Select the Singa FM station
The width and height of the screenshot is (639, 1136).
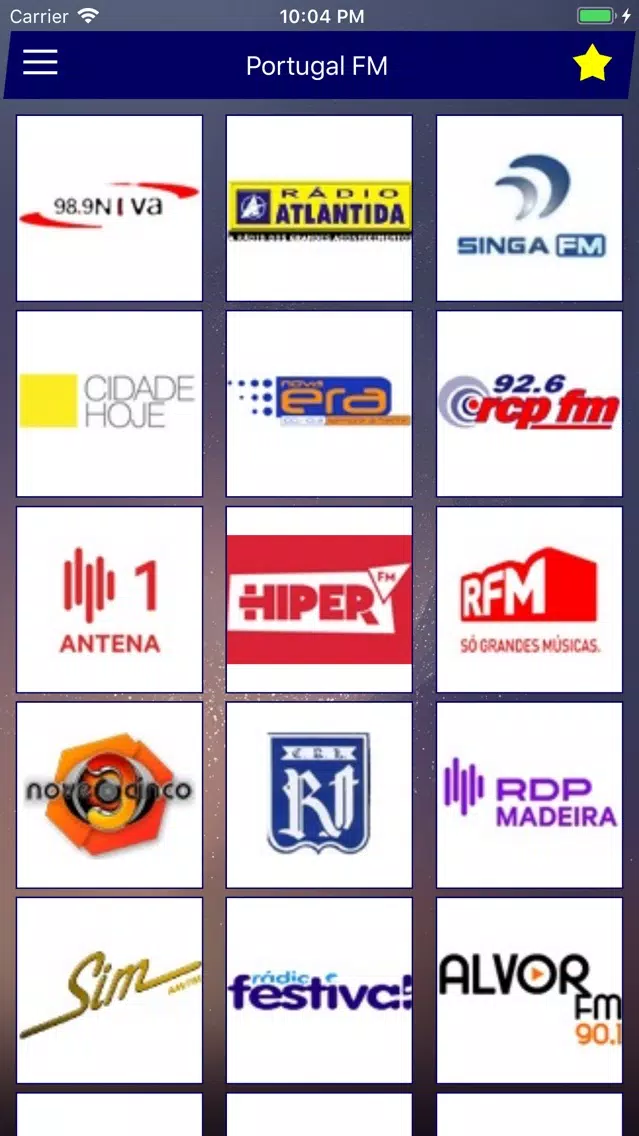[530, 208]
